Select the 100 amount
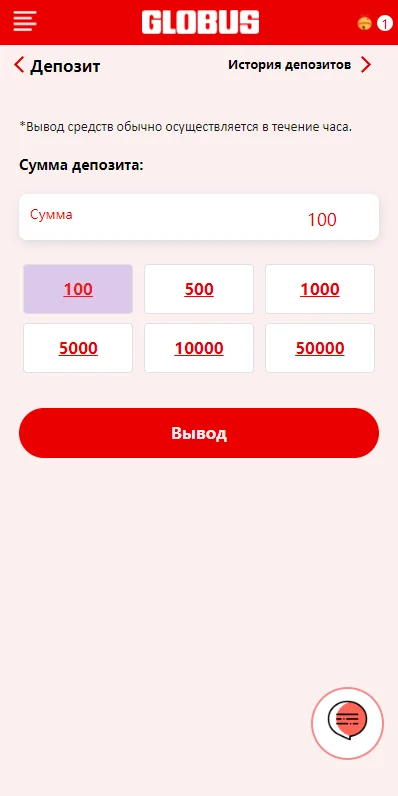Viewport: 398px width, 796px height. pos(78,289)
